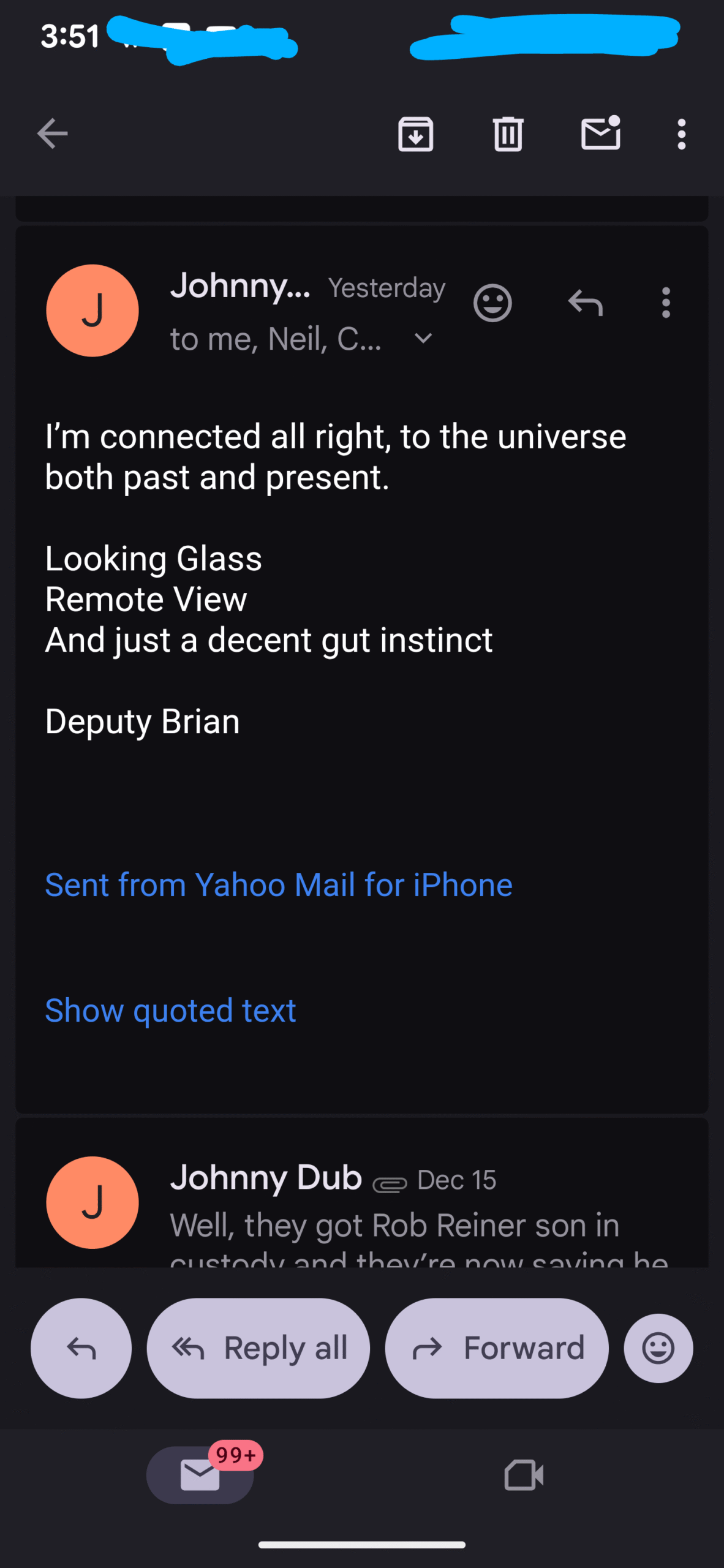Show quoted text in the message

pos(170,1010)
